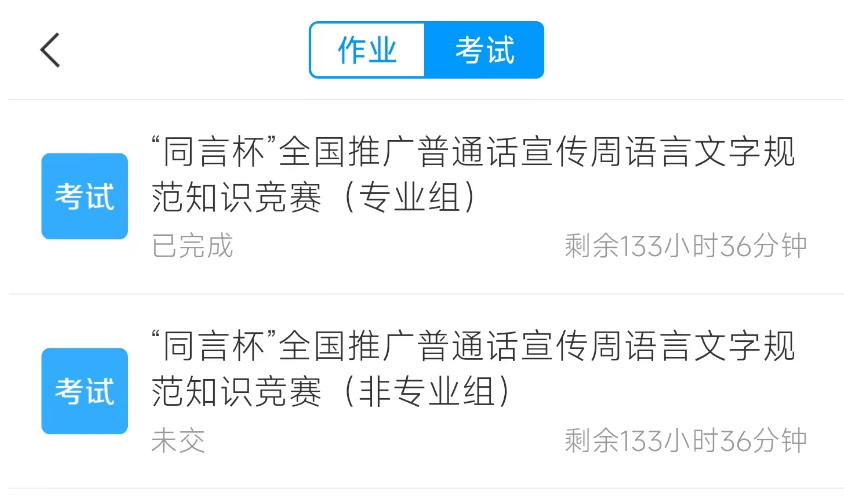Select the 考试 tab

(x=485, y=50)
